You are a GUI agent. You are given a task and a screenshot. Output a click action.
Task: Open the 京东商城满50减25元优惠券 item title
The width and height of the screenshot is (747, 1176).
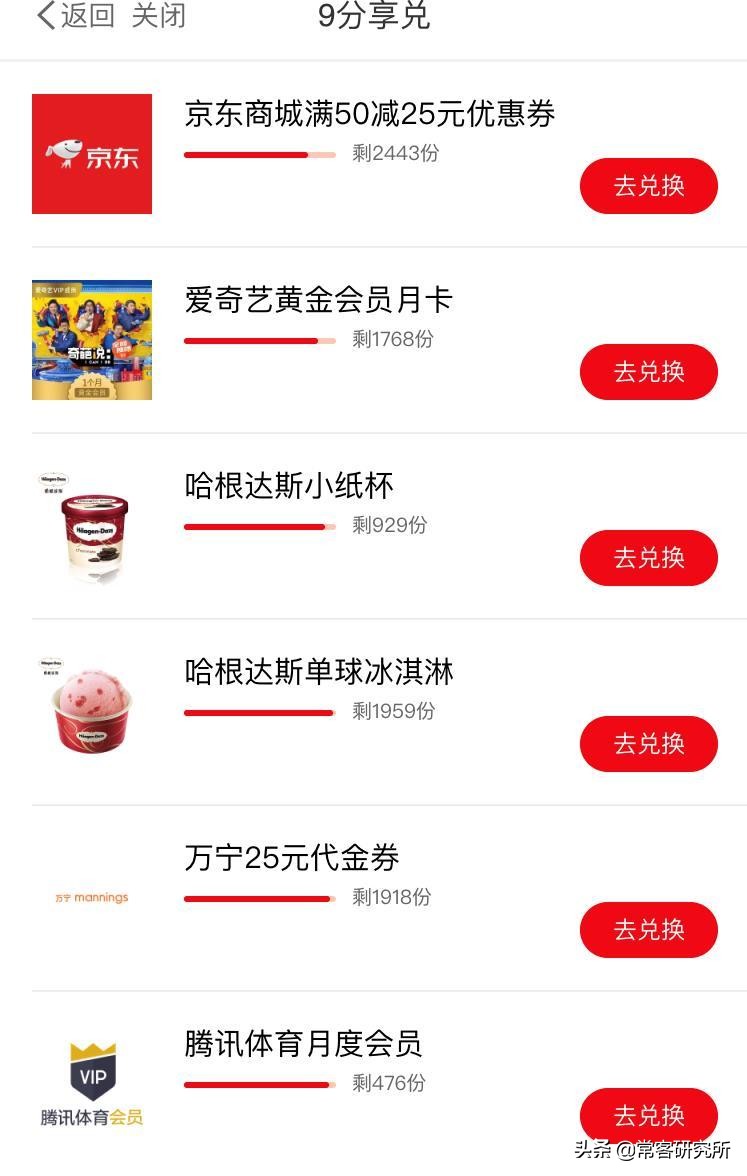point(370,115)
